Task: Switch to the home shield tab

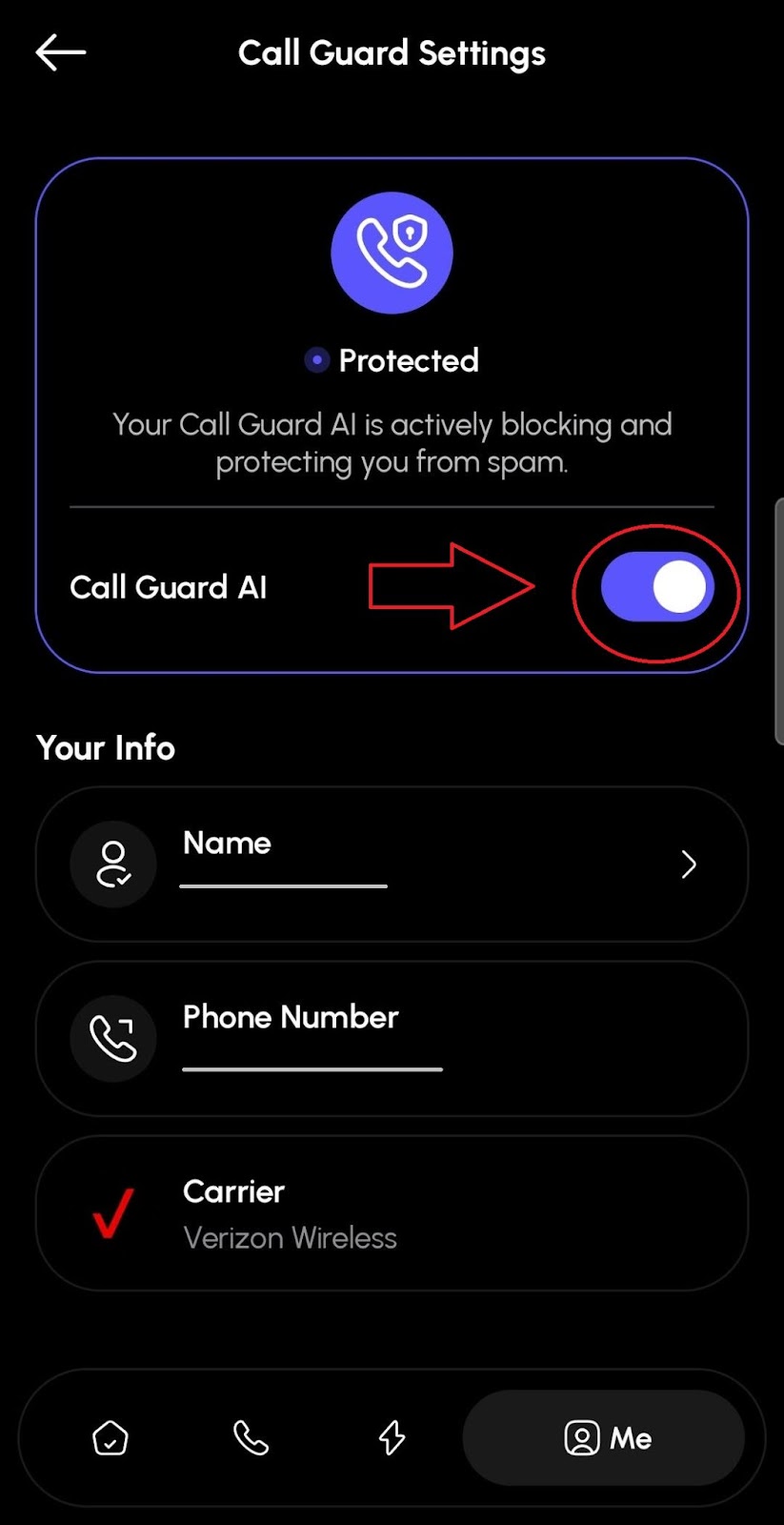Action: tap(111, 1437)
